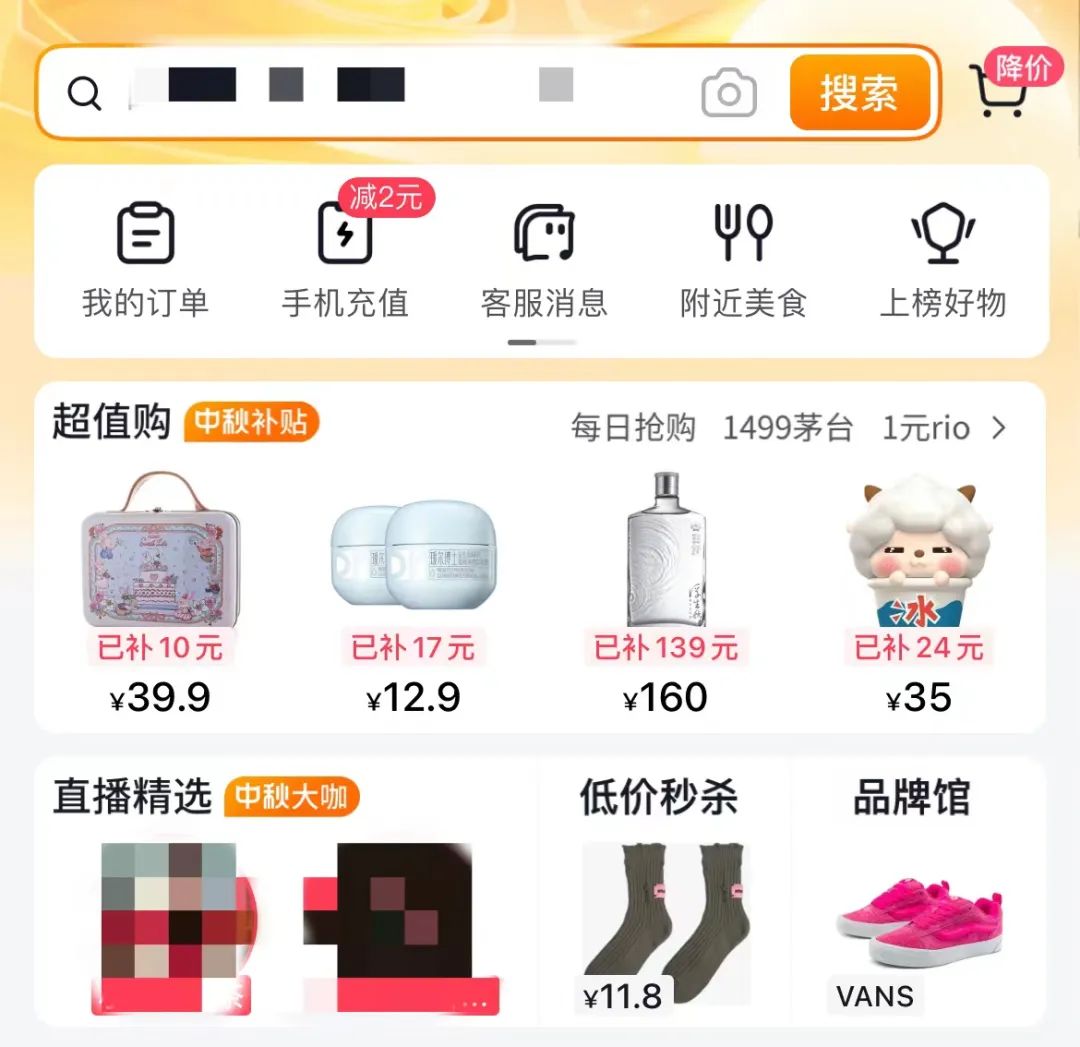Tap the 1499茅台 link
Screen dimensions: 1080x1047
pos(788,429)
